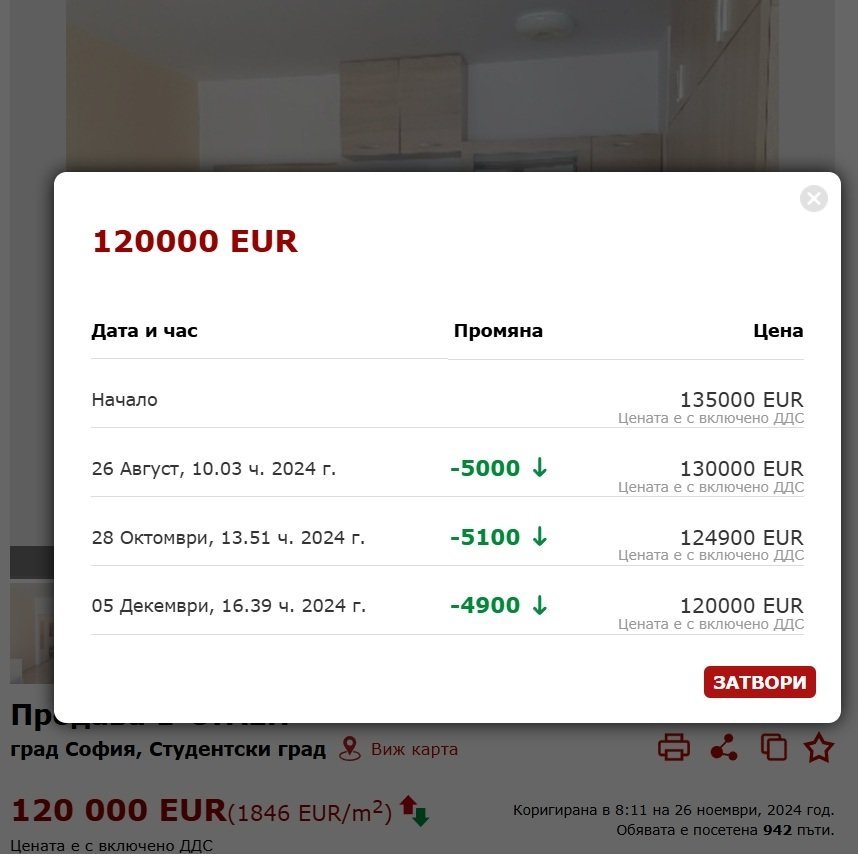Share this property listing

point(724,747)
